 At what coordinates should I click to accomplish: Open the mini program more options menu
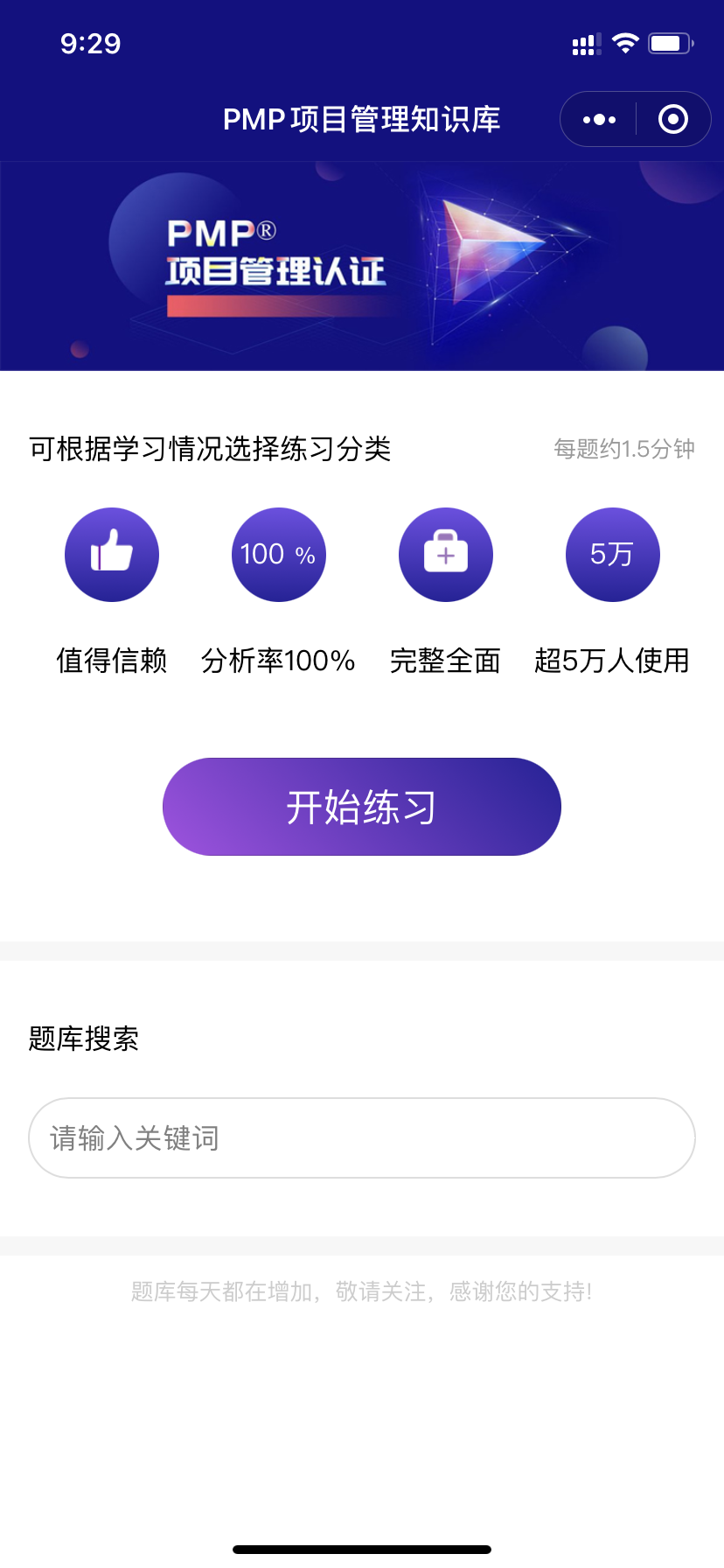click(x=599, y=120)
